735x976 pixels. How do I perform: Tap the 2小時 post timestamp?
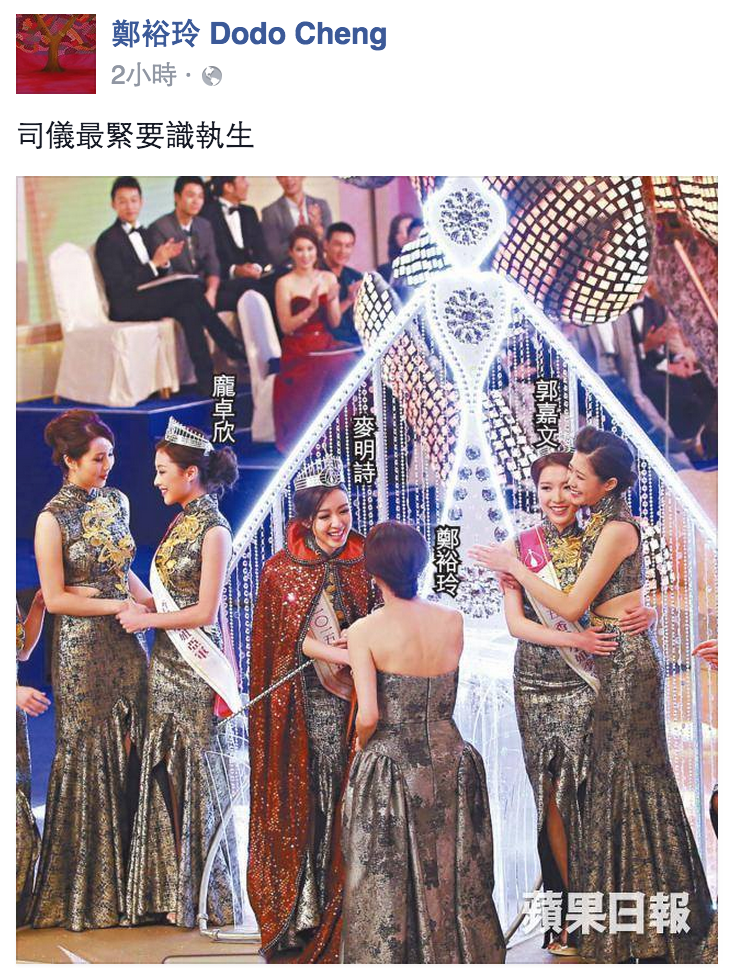(x=144, y=75)
